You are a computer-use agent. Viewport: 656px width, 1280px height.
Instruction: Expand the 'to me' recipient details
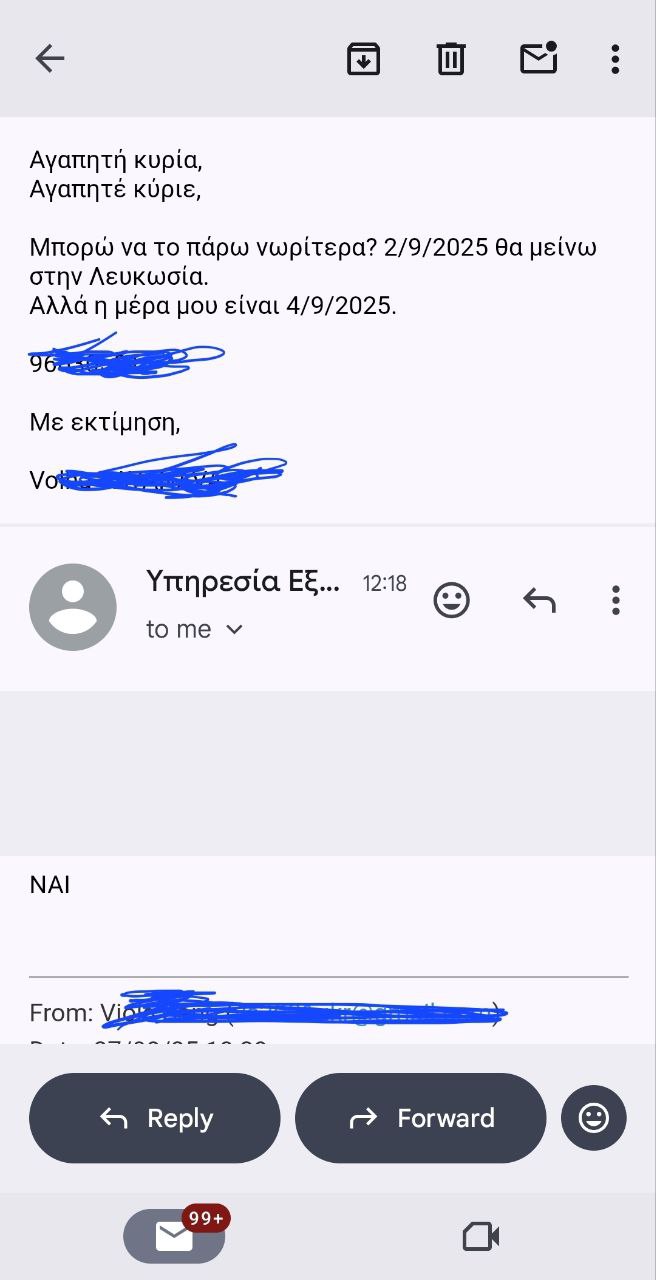[x=195, y=629]
